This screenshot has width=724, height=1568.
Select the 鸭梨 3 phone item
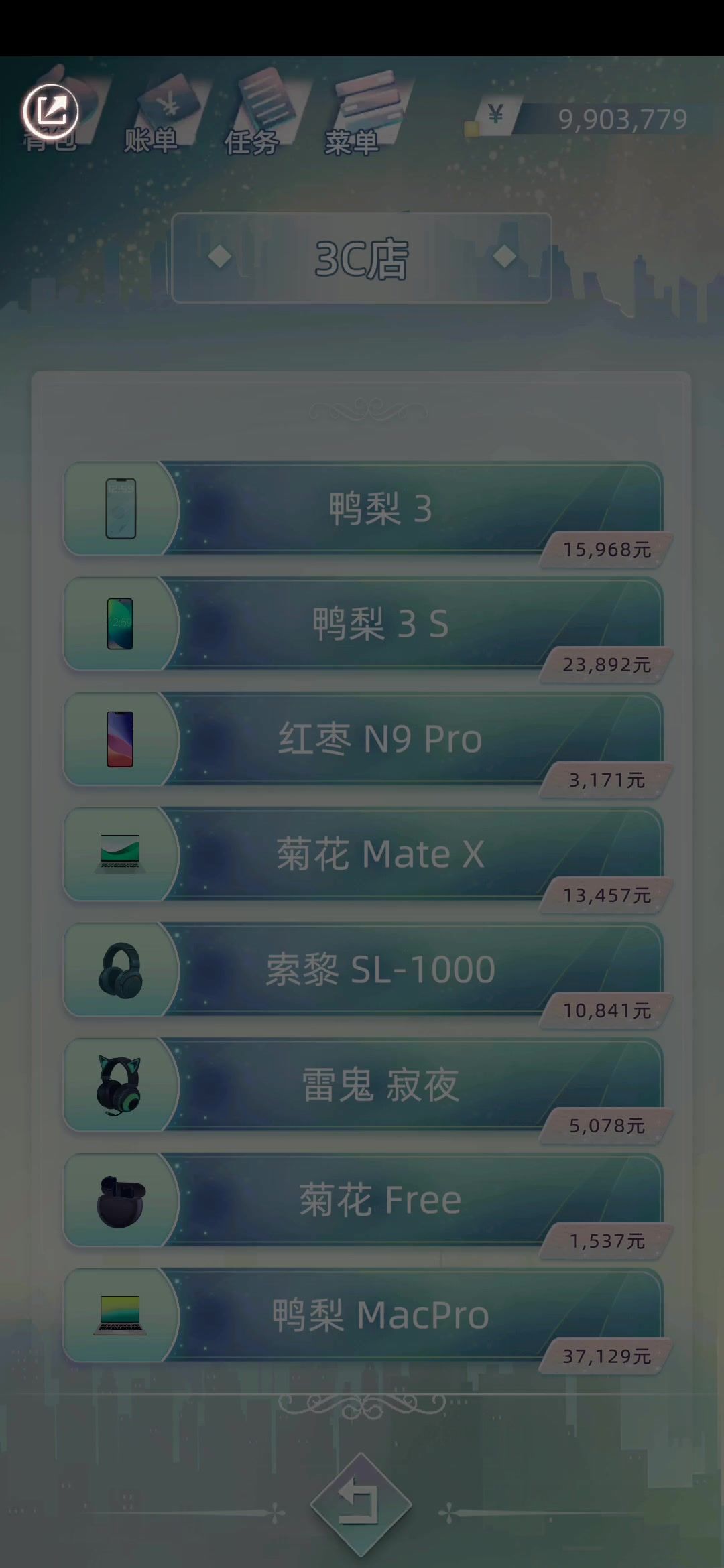[x=379, y=508]
